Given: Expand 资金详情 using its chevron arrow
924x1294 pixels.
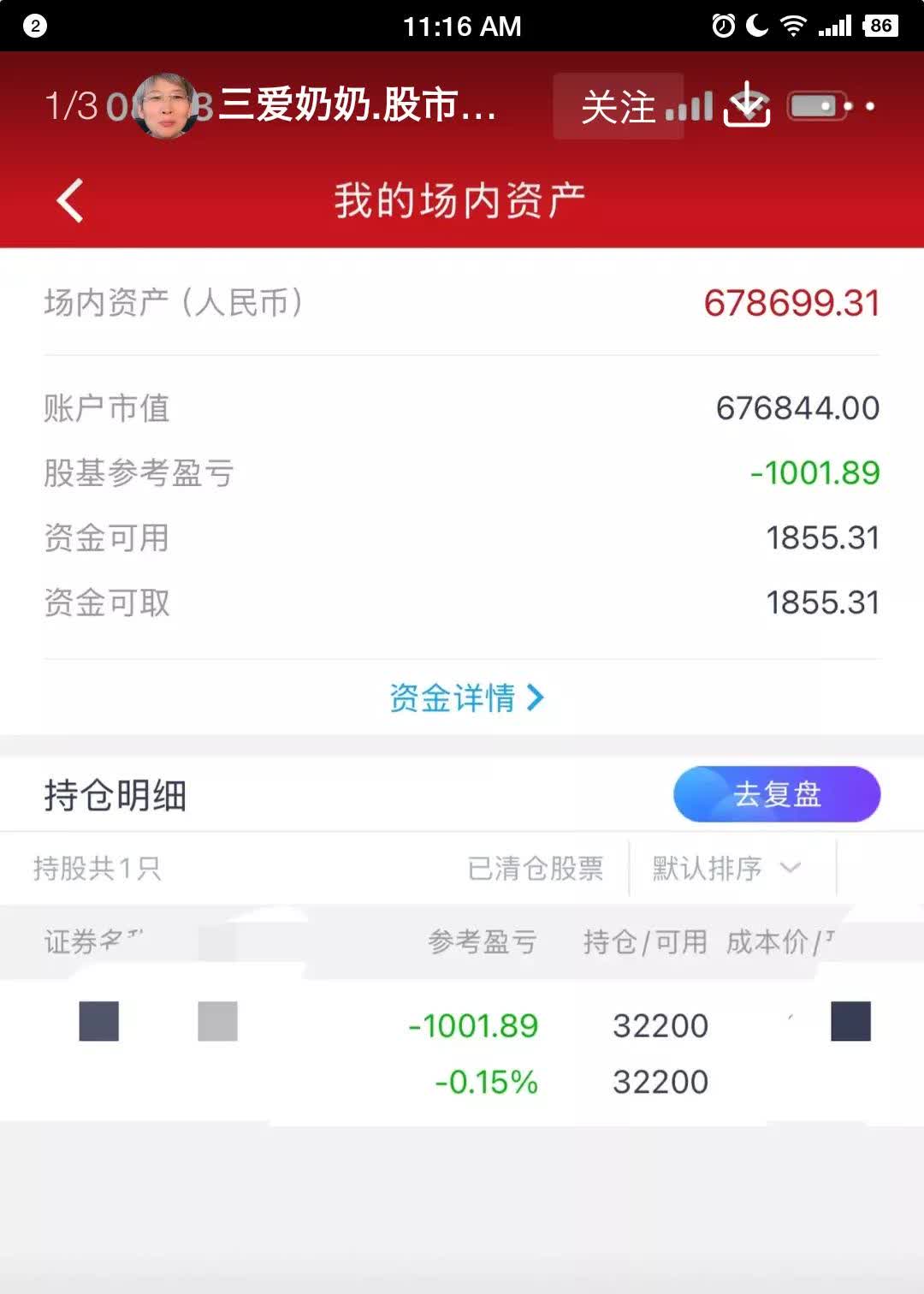Looking at the screenshot, I should (538, 699).
